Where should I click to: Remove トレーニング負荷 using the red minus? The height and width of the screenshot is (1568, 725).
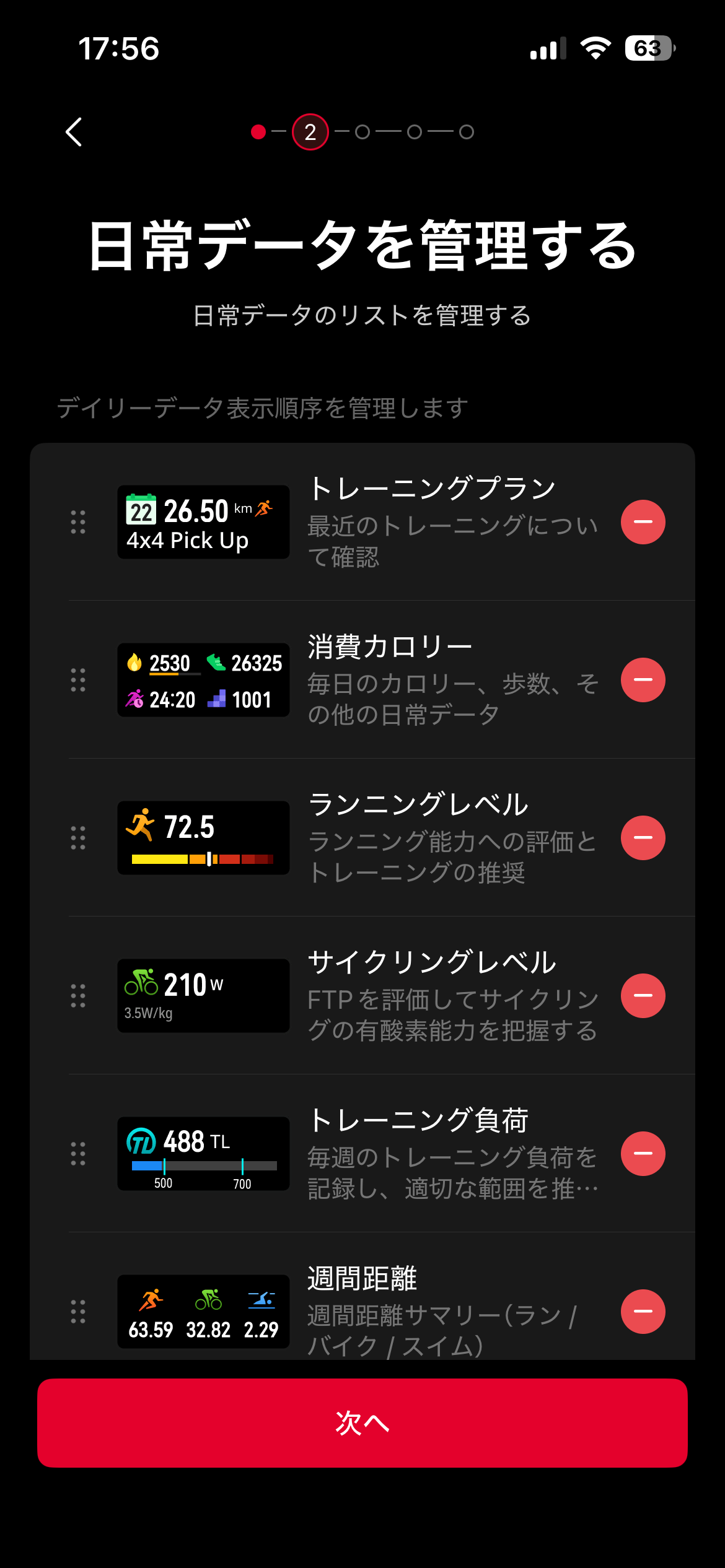tap(643, 1154)
